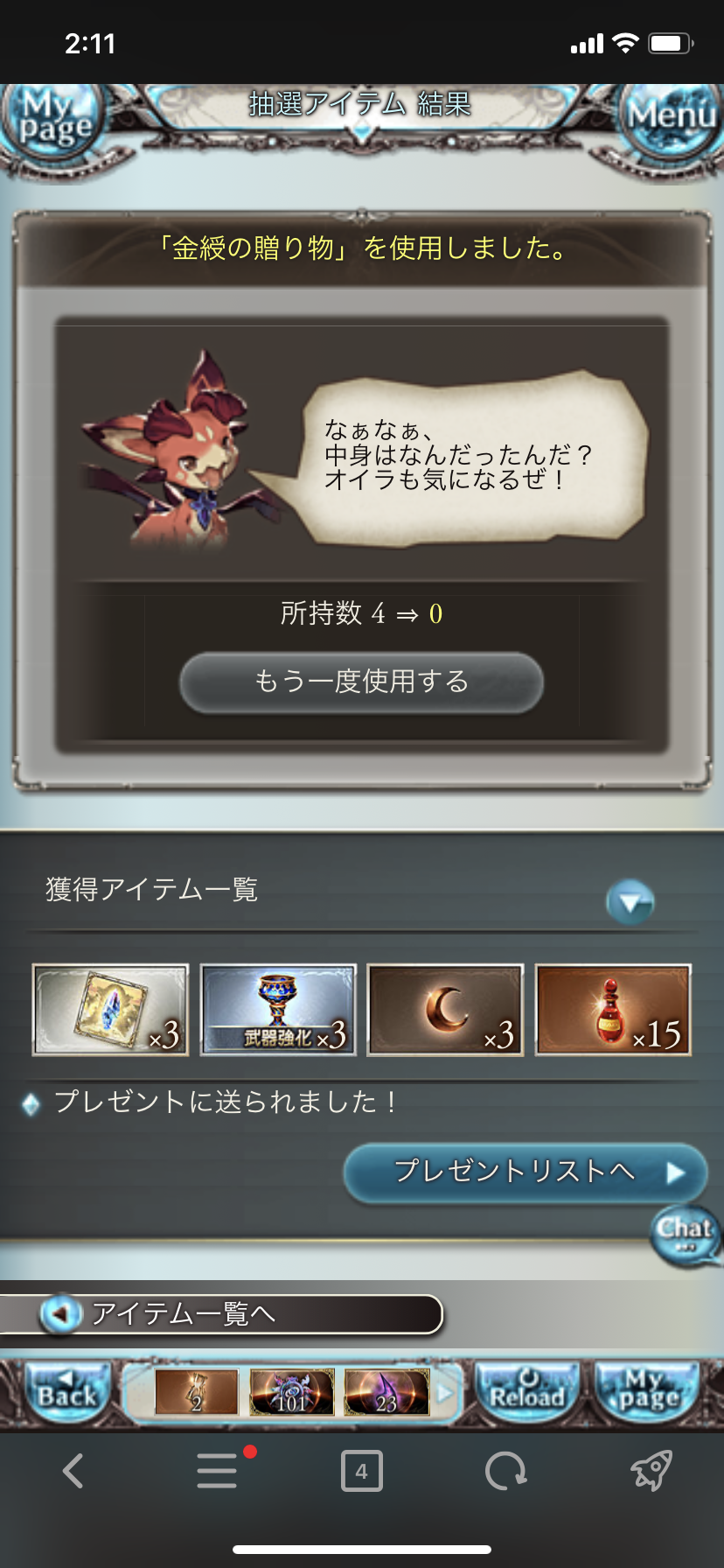
Task: Collapse the 獲得アイテム一覧 section
Action: point(630,901)
